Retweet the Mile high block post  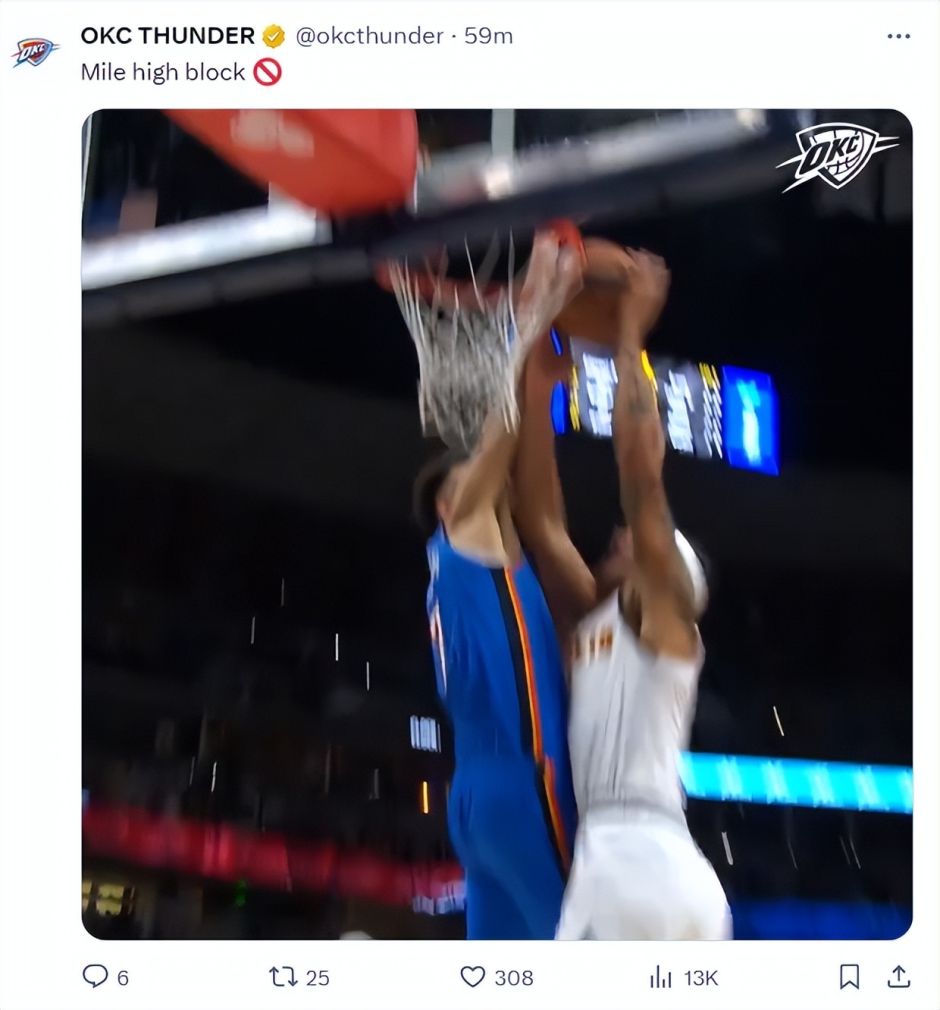tap(284, 977)
